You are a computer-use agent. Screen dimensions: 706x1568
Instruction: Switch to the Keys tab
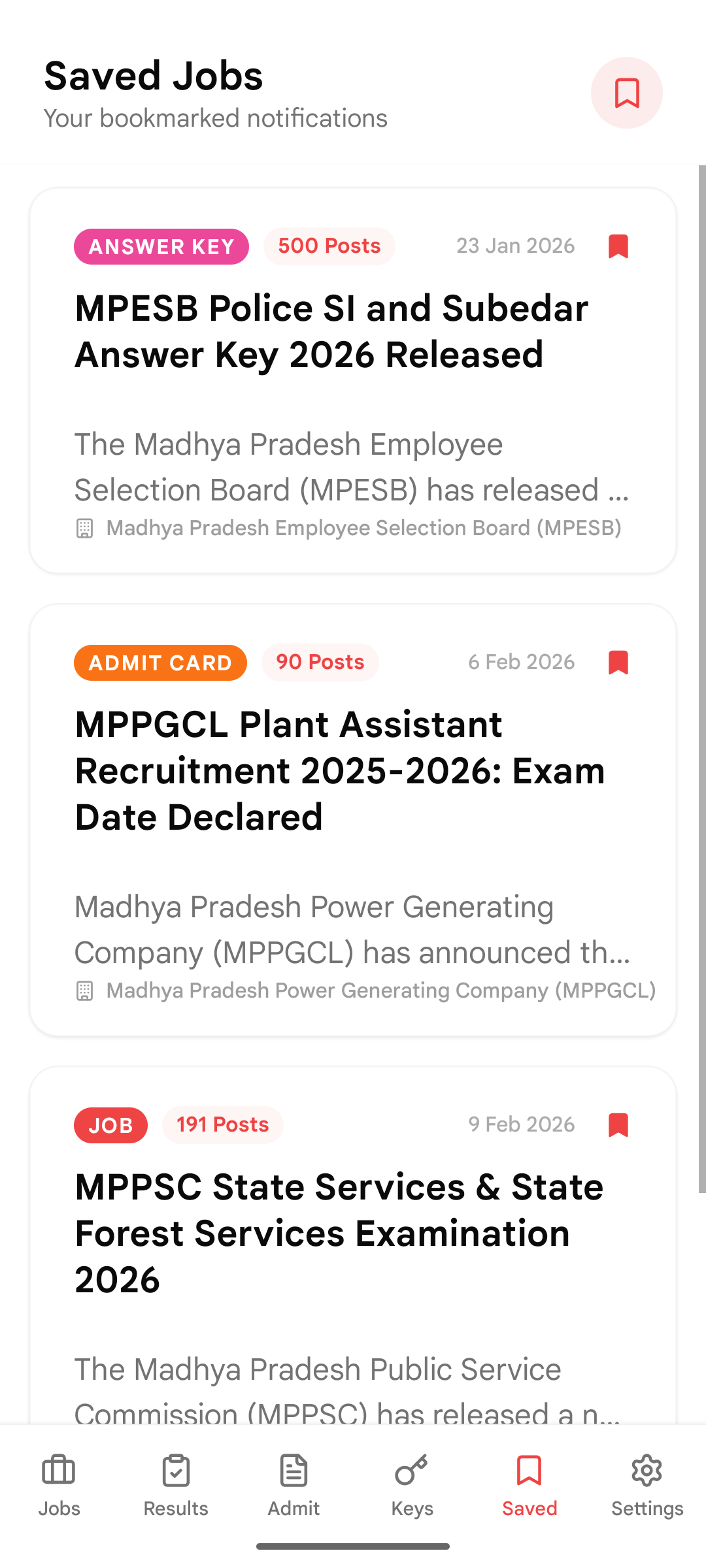coord(412,1484)
